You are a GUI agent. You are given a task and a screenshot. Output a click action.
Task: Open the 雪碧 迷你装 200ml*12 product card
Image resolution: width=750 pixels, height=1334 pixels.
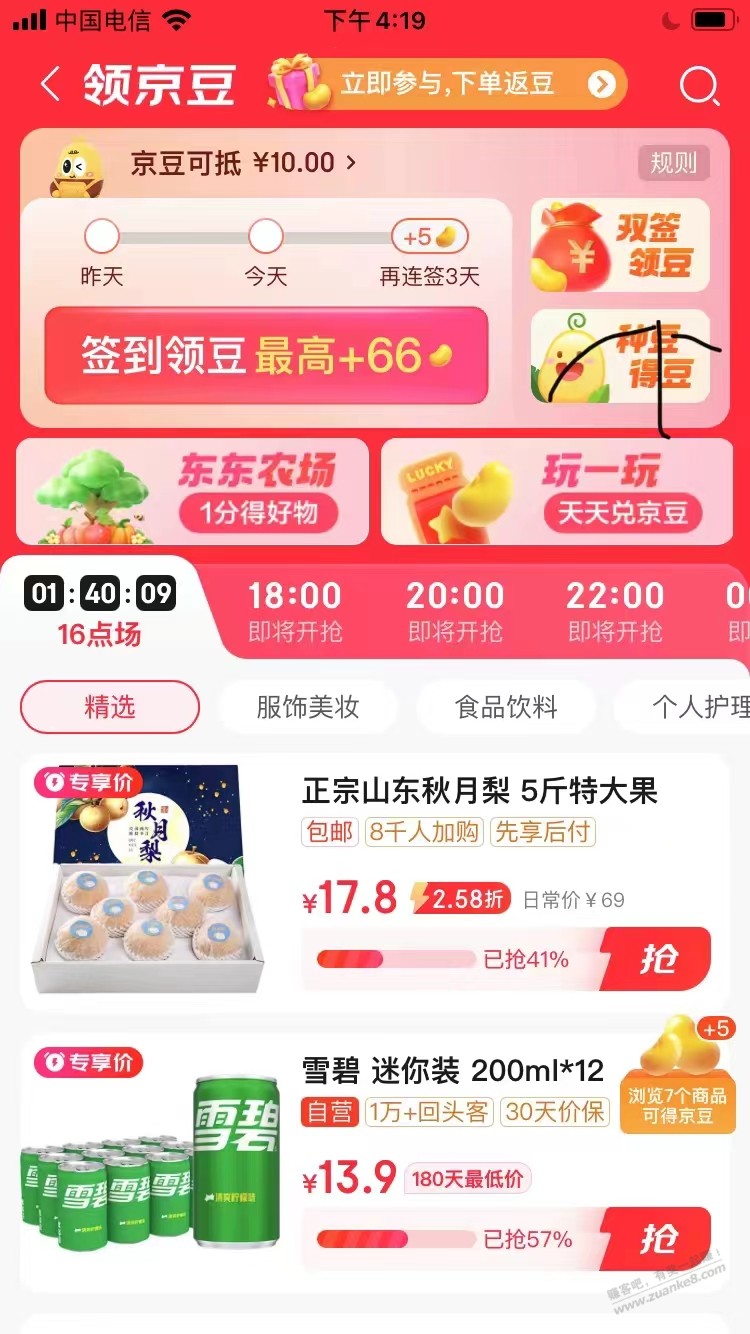click(452, 1072)
